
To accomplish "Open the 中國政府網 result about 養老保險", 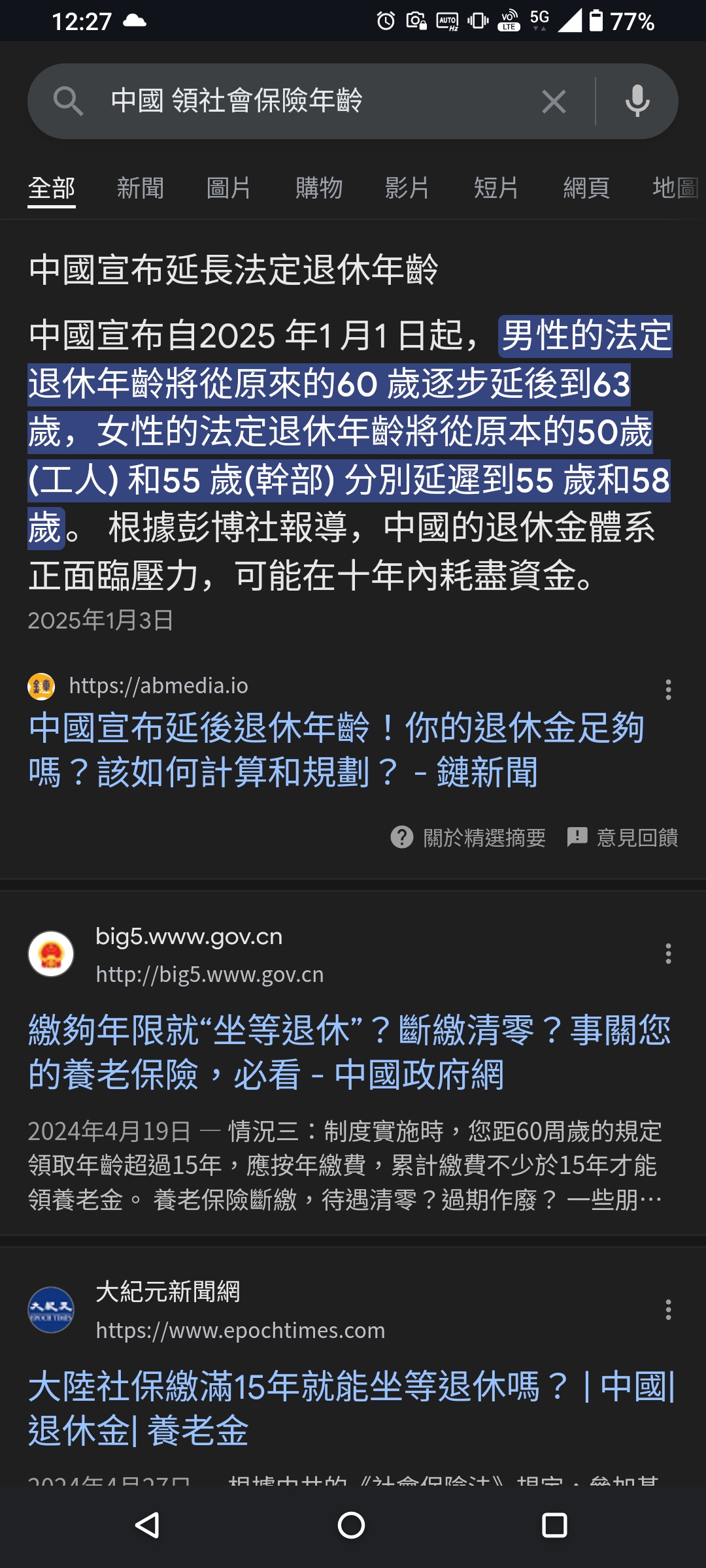I will point(350,1052).
